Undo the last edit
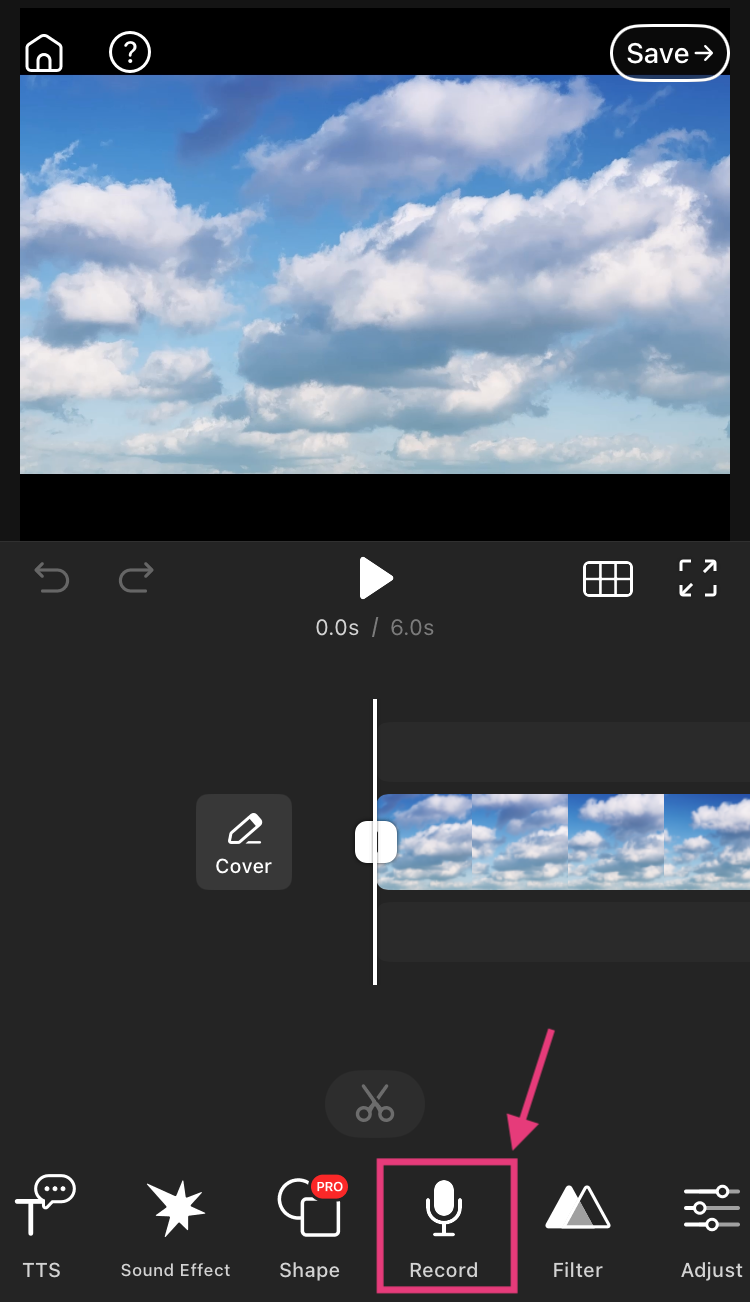The height and width of the screenshot is (1302, 750). pos(52,577)
